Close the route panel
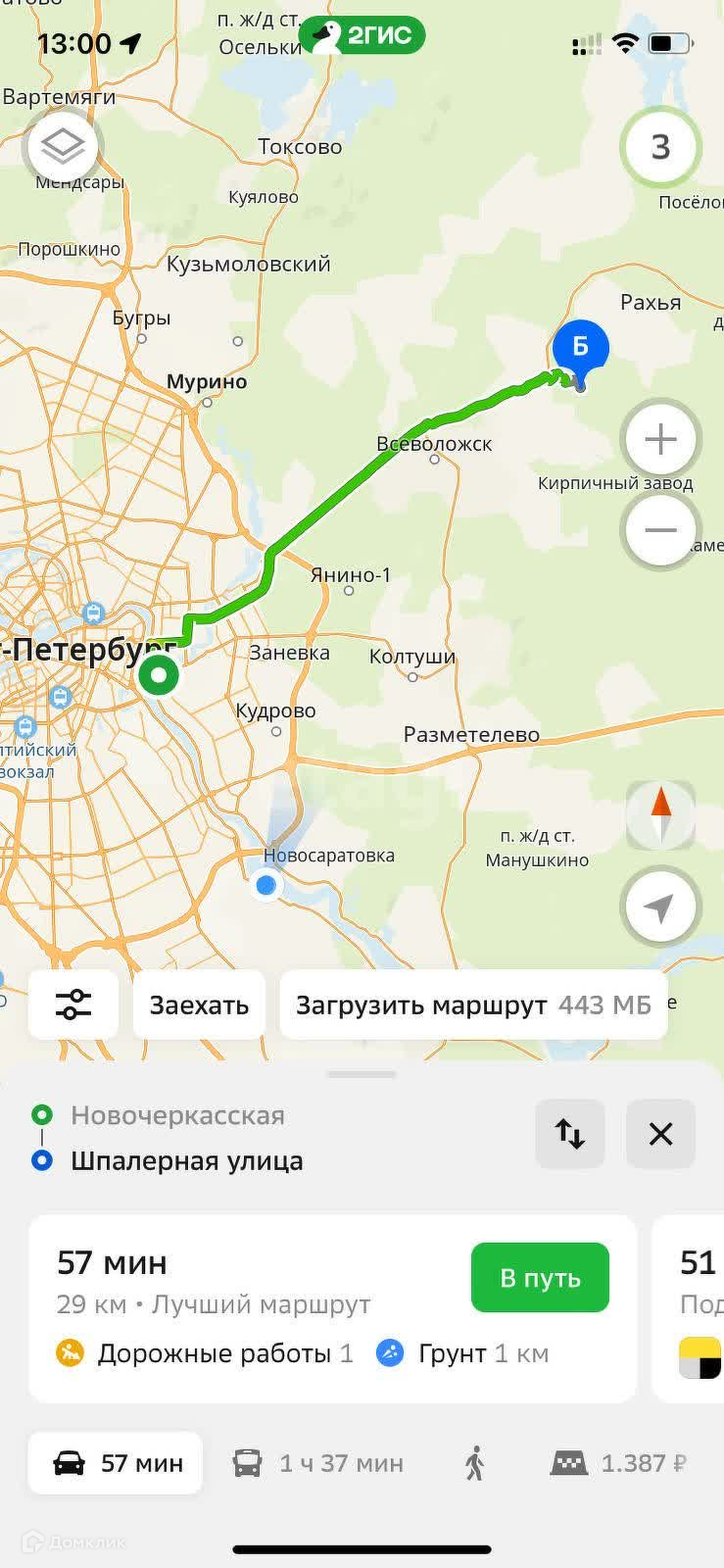This screenshot has height=1568, width=724. (x=660, y=1134)
